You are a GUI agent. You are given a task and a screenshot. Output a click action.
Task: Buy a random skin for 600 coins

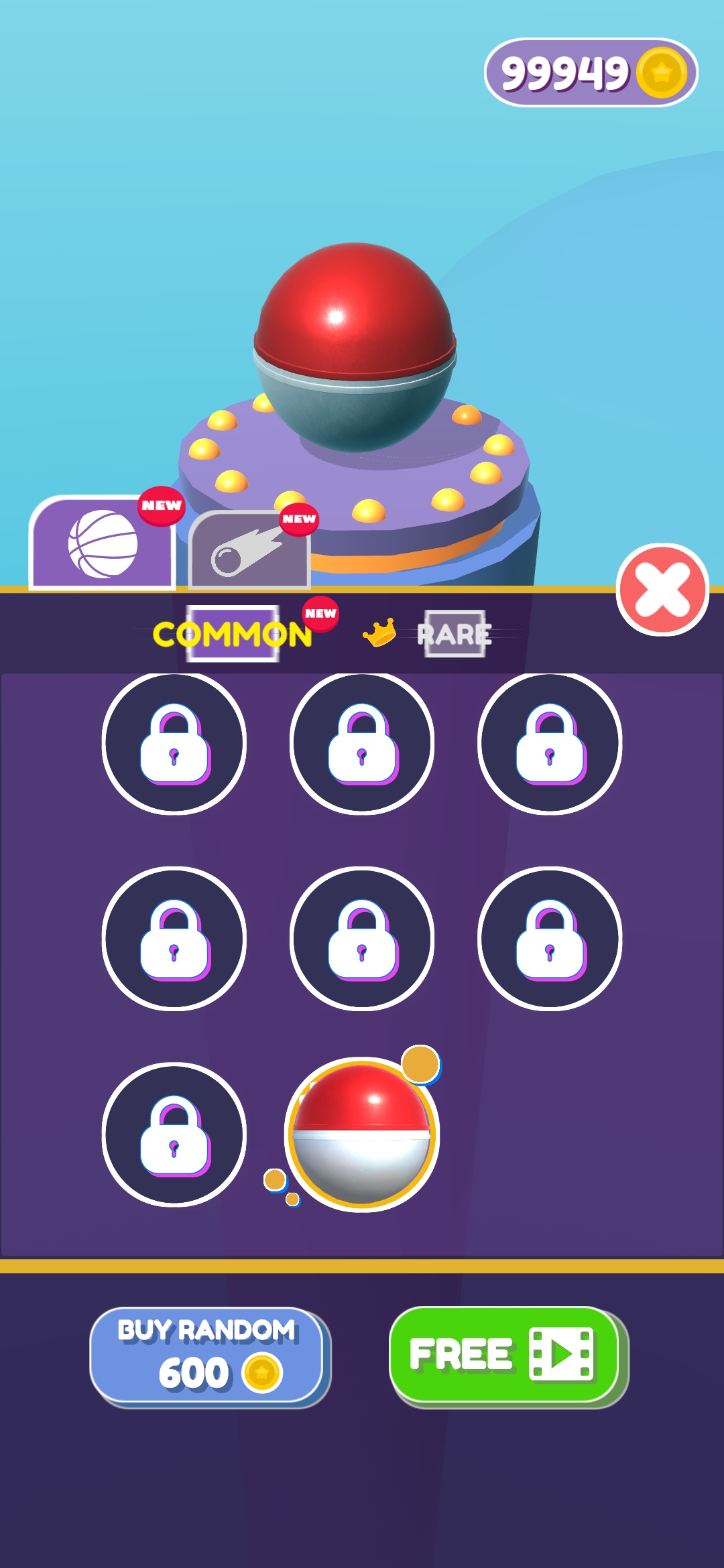tap(207, 1355)
